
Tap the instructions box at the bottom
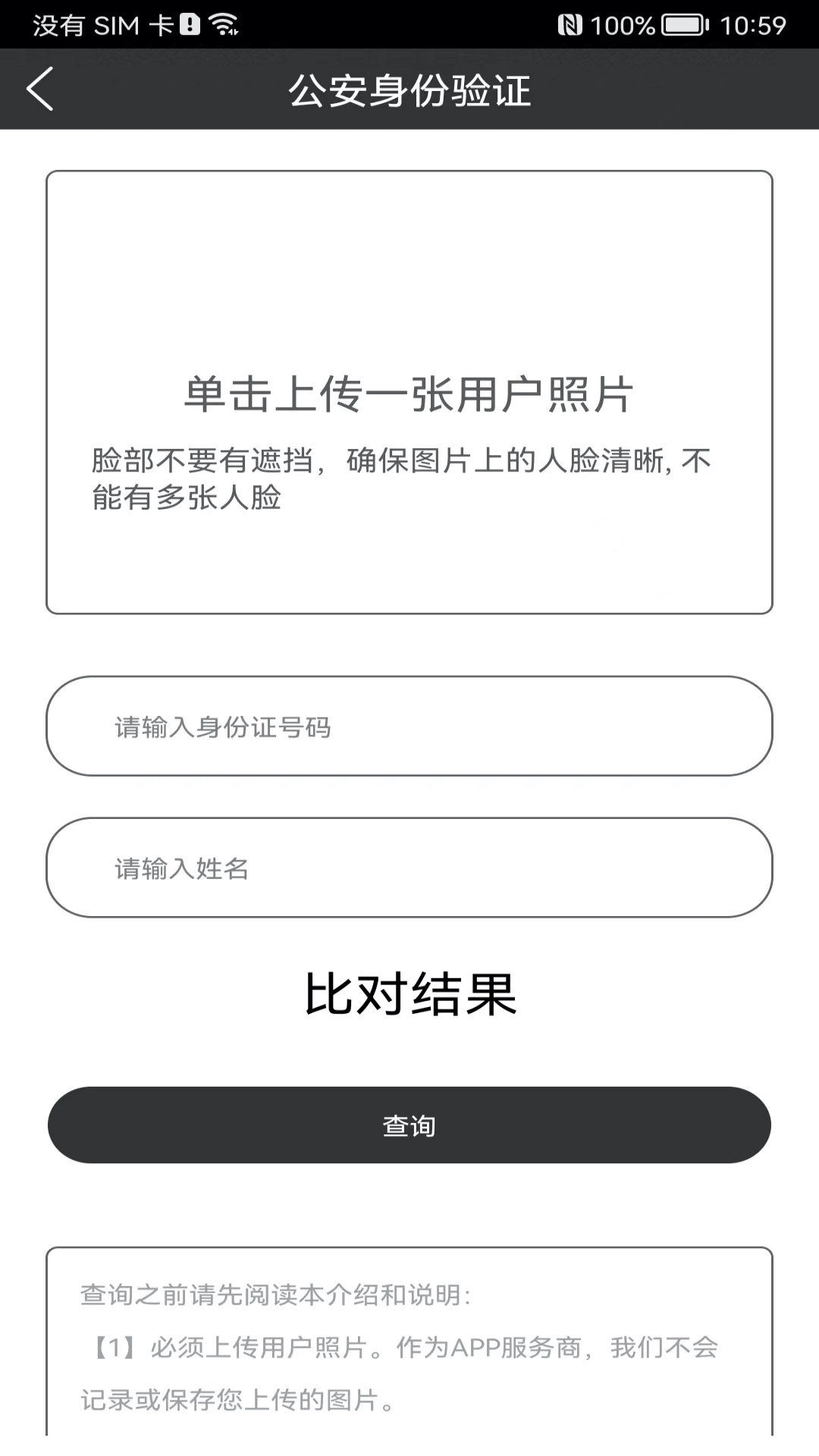pyautogui.click(x=409, y=1357)
